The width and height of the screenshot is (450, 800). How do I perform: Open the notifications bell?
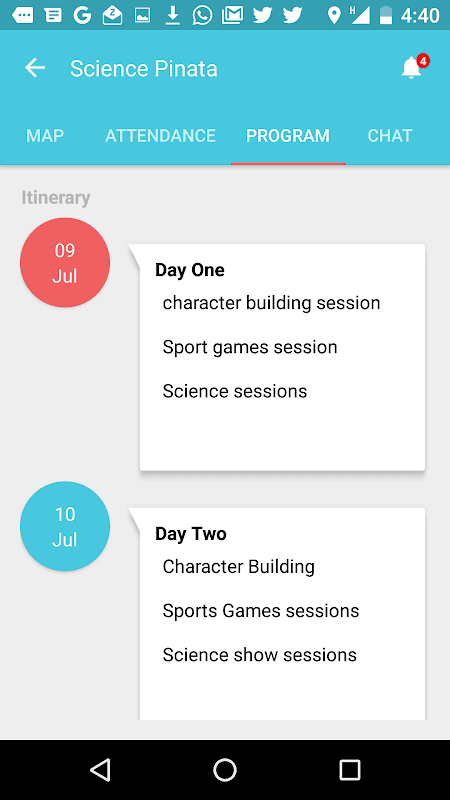click(412, 67)
